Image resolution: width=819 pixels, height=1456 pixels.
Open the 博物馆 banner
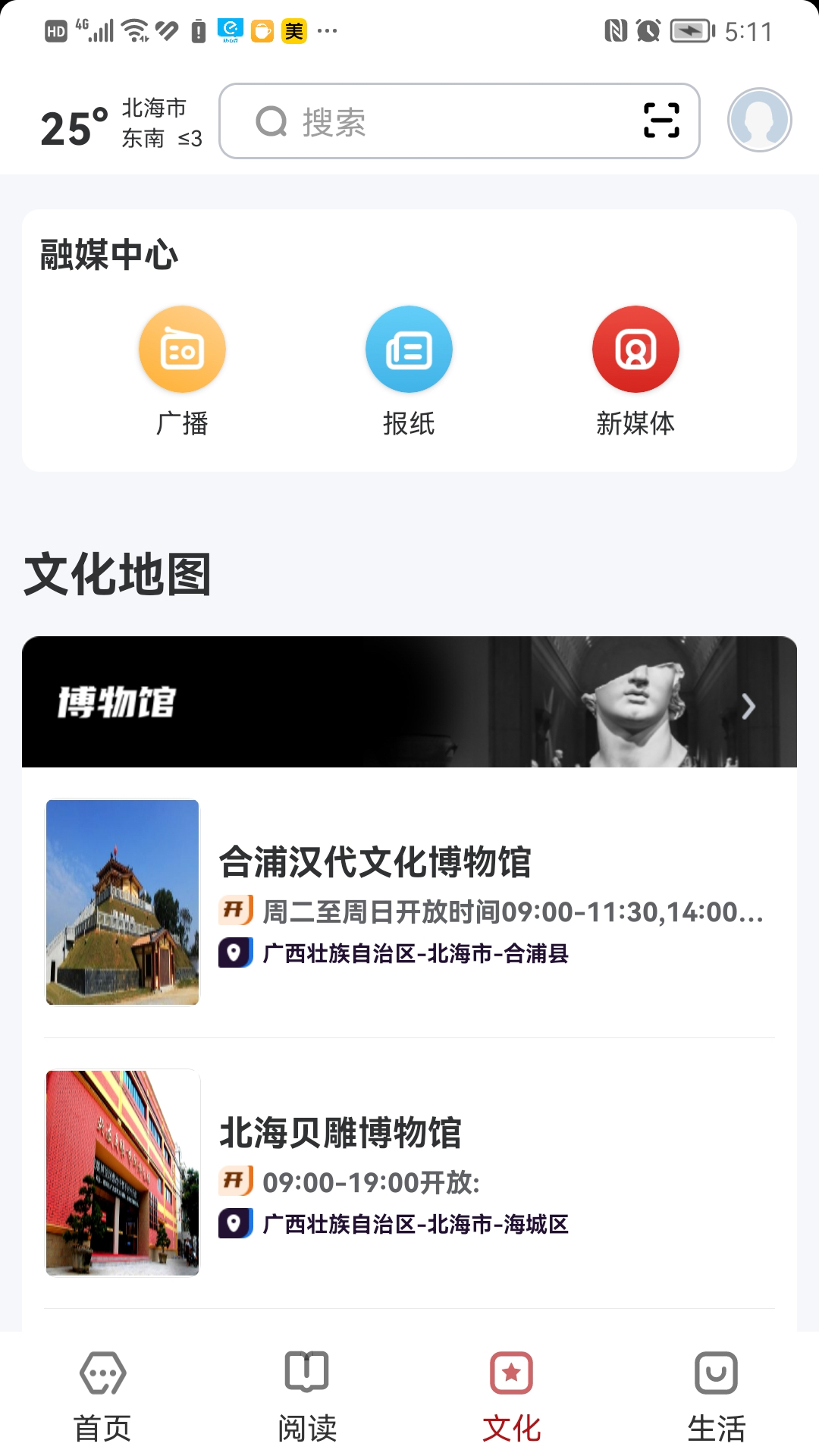tap(409, 702)
